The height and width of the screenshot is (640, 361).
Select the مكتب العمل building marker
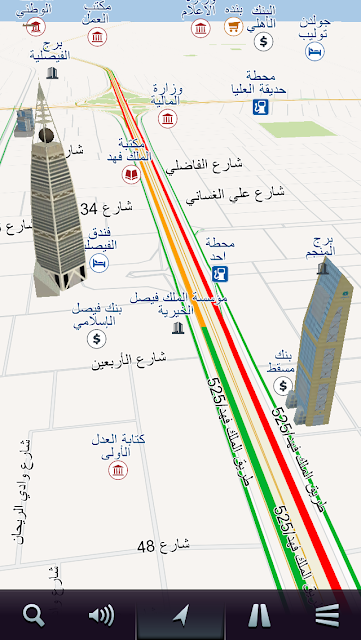(x=97, y=36)
